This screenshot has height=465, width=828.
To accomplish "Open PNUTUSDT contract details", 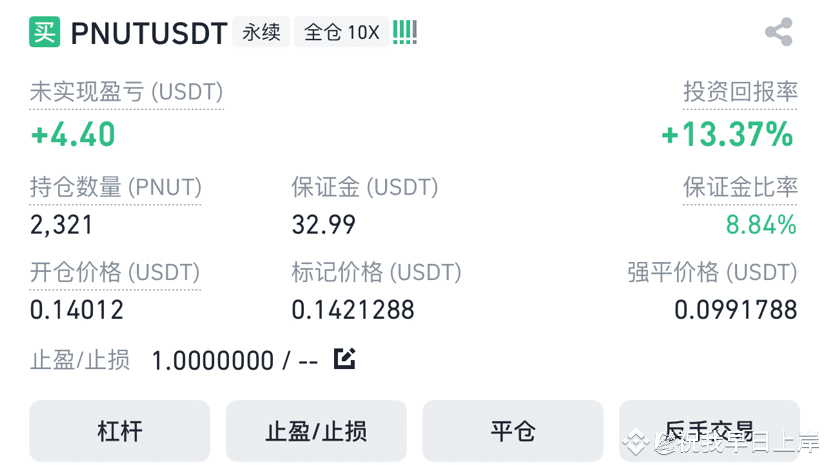I will pyautogui.click(x=149, y=33).
